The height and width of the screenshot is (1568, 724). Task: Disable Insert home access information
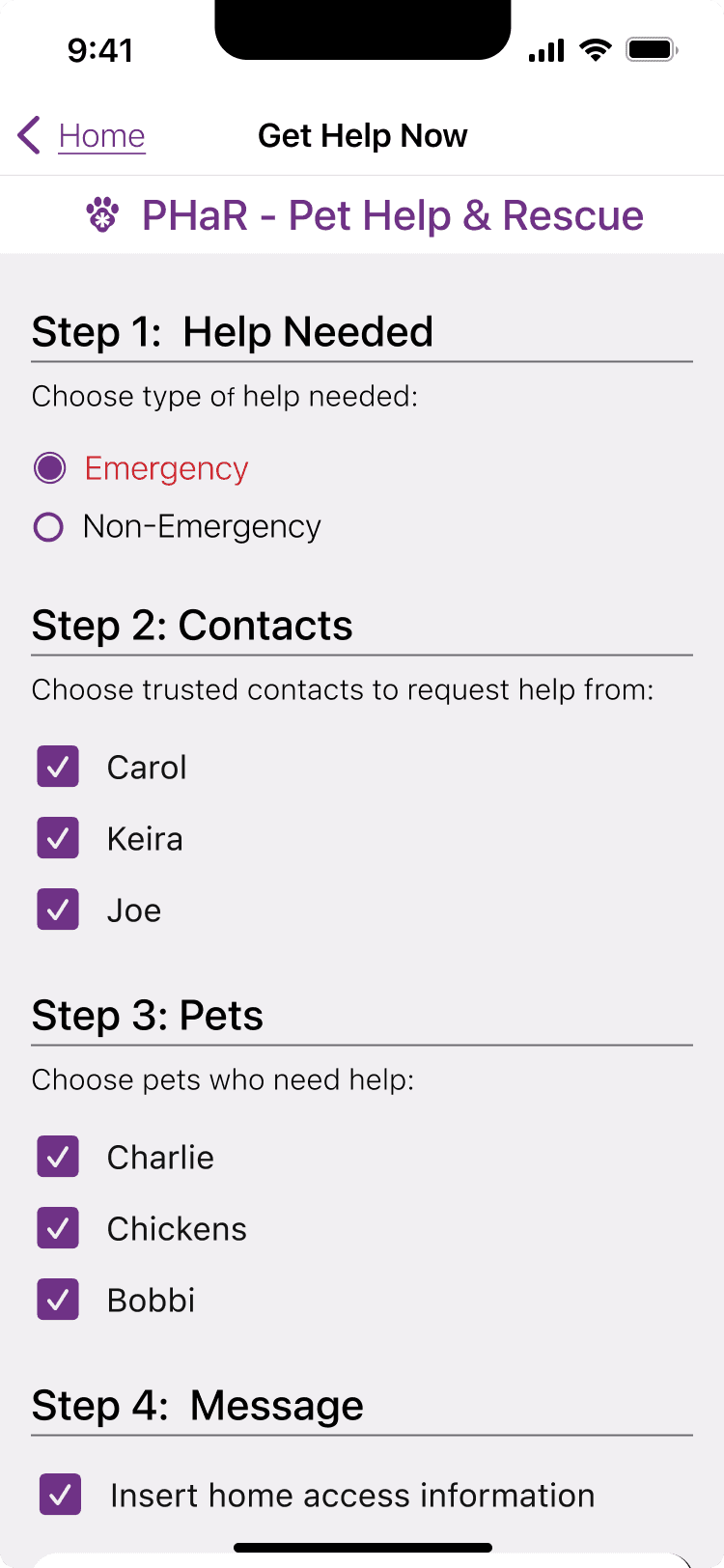click(x=60, y=1495)
